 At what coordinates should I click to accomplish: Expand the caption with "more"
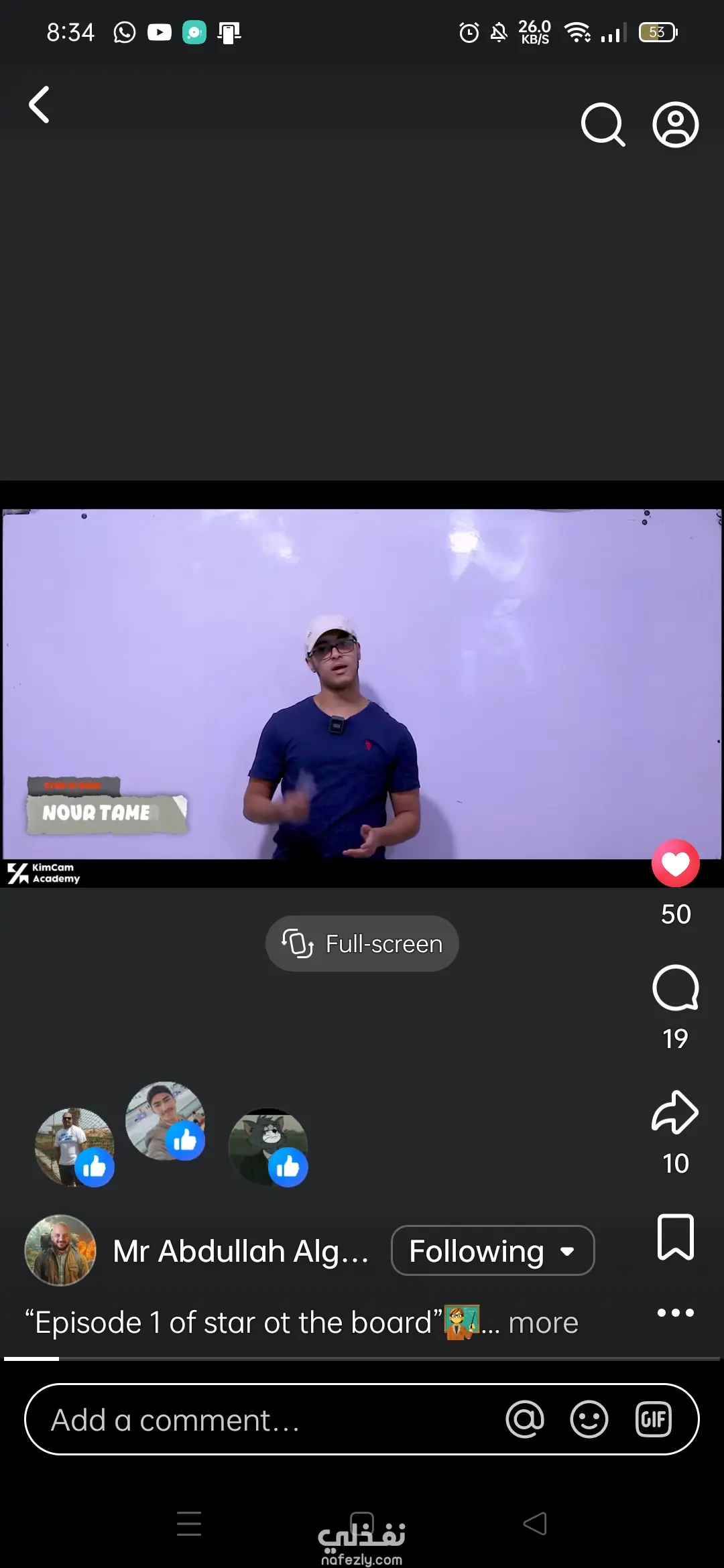click(543, 1323)
